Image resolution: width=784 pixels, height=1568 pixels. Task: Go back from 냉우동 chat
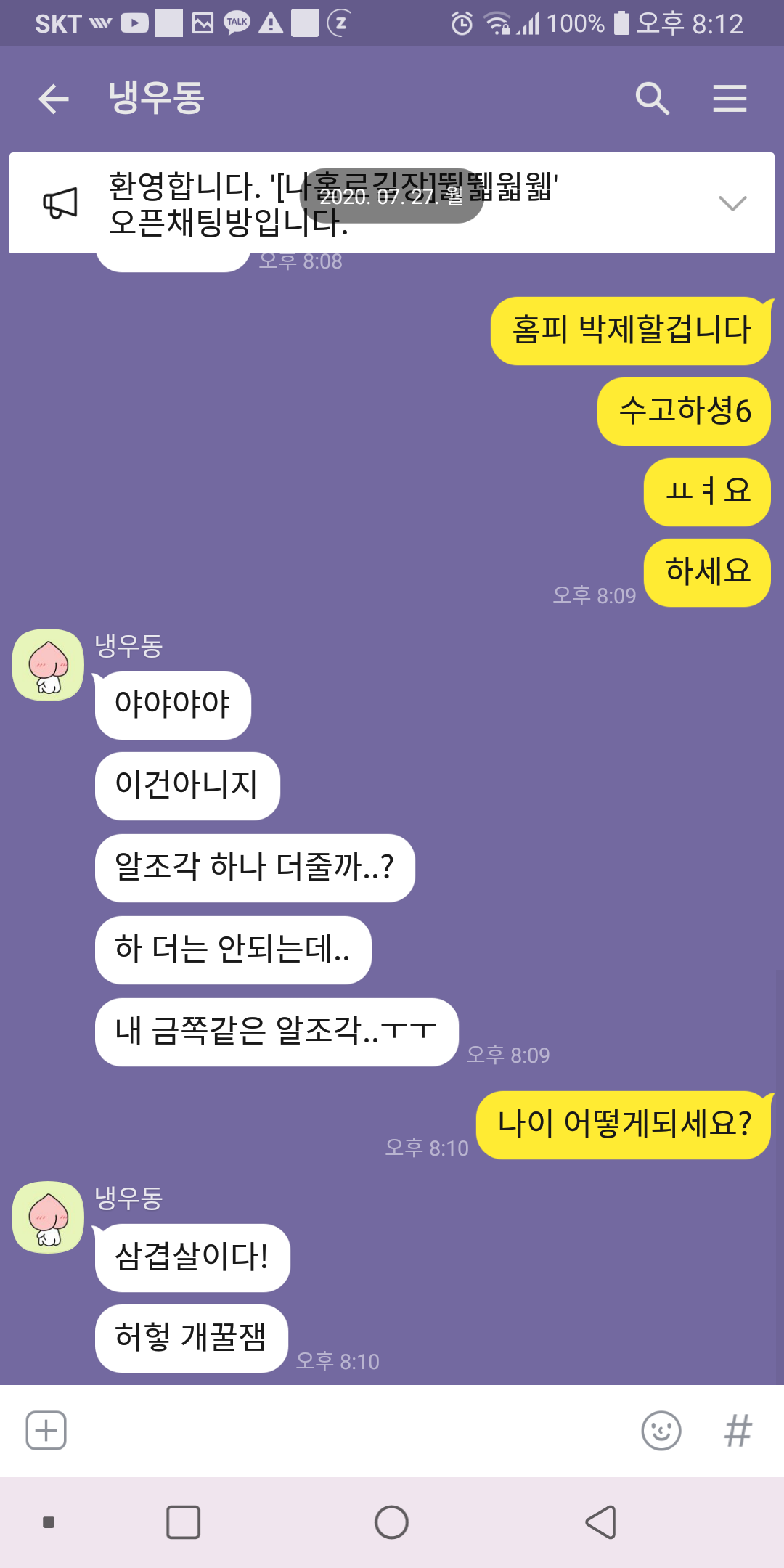click(53, 98)
